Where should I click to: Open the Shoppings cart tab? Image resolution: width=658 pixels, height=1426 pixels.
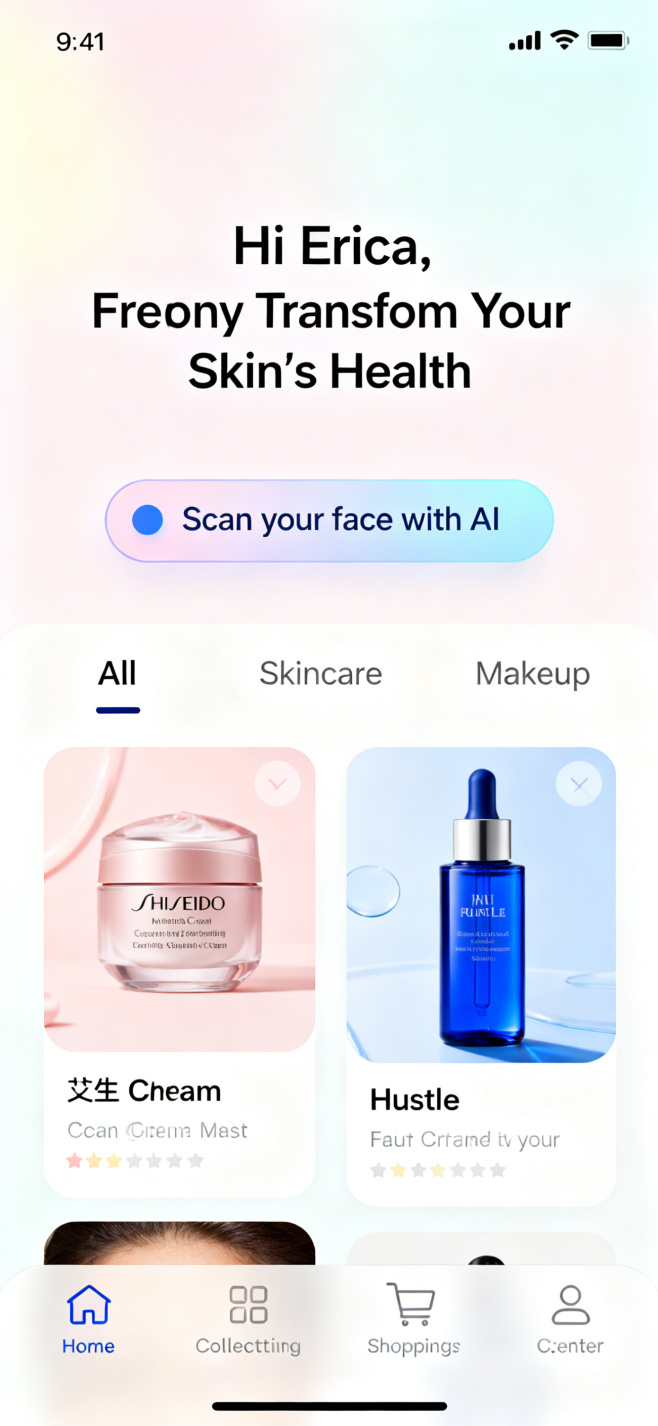pos(413,1320)
